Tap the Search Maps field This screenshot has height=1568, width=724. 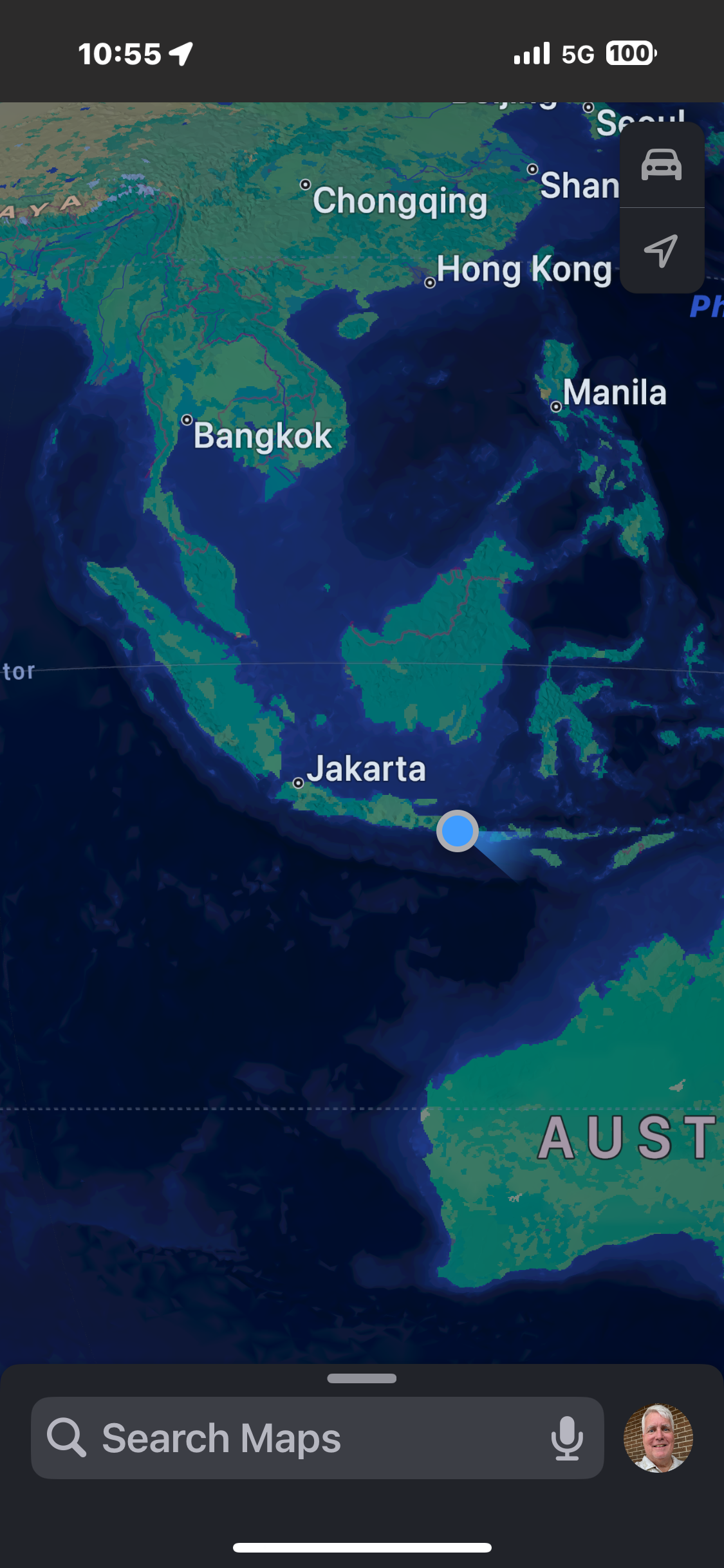coord(315,1437)
